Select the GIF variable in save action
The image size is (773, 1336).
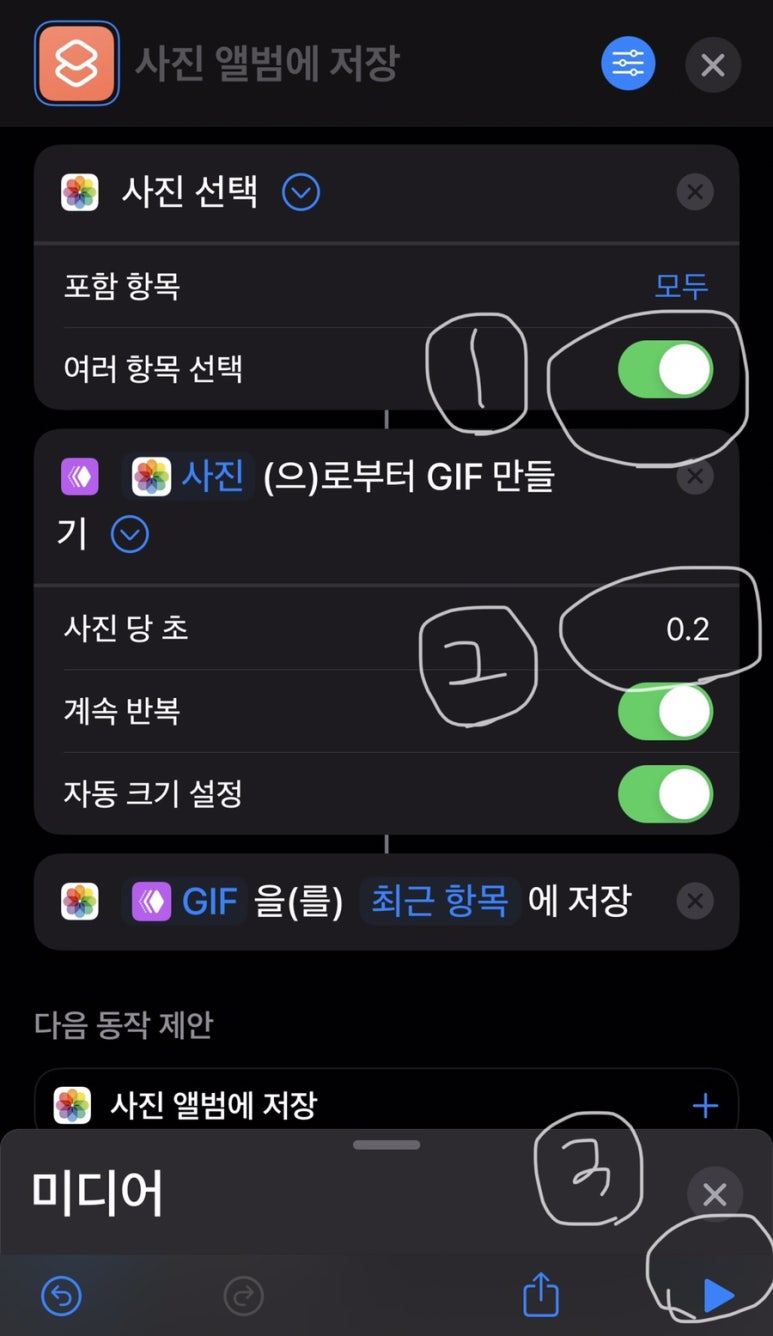191,902
